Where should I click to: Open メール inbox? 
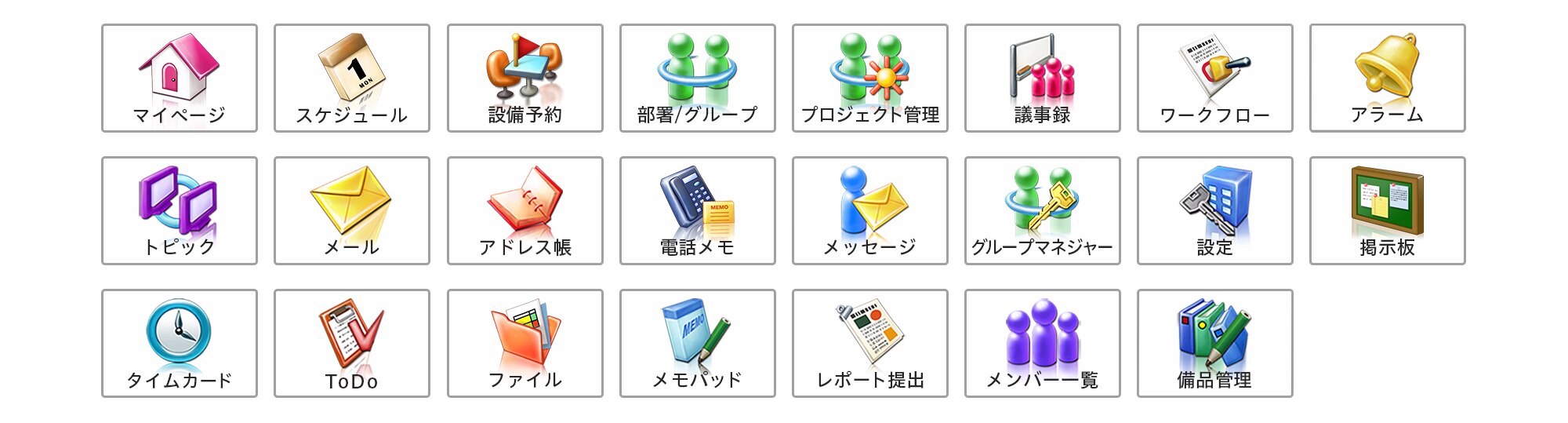tap(352, 210)
